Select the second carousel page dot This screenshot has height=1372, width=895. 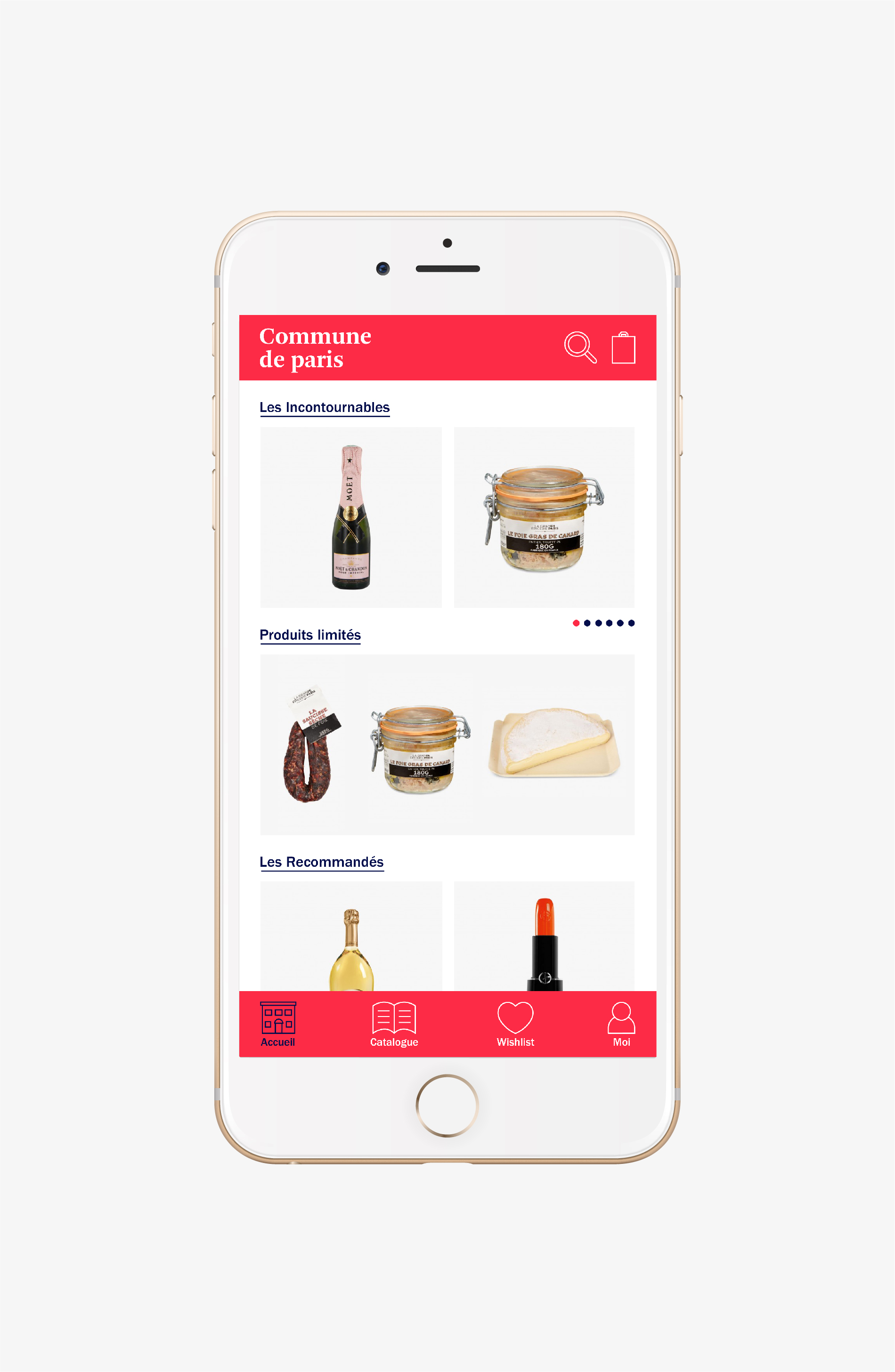point(587,622)
